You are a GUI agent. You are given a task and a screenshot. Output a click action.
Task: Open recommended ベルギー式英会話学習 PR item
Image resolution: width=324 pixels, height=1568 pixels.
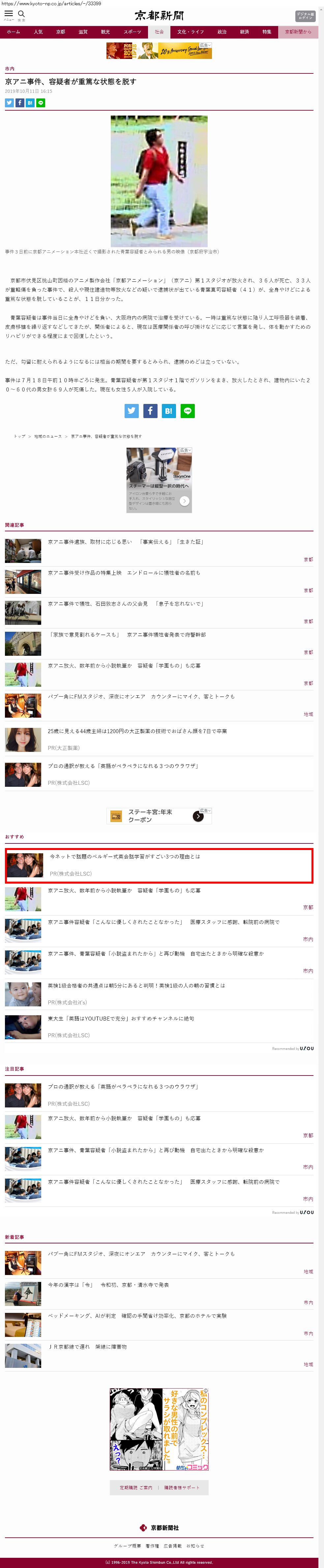pos(125,857)
